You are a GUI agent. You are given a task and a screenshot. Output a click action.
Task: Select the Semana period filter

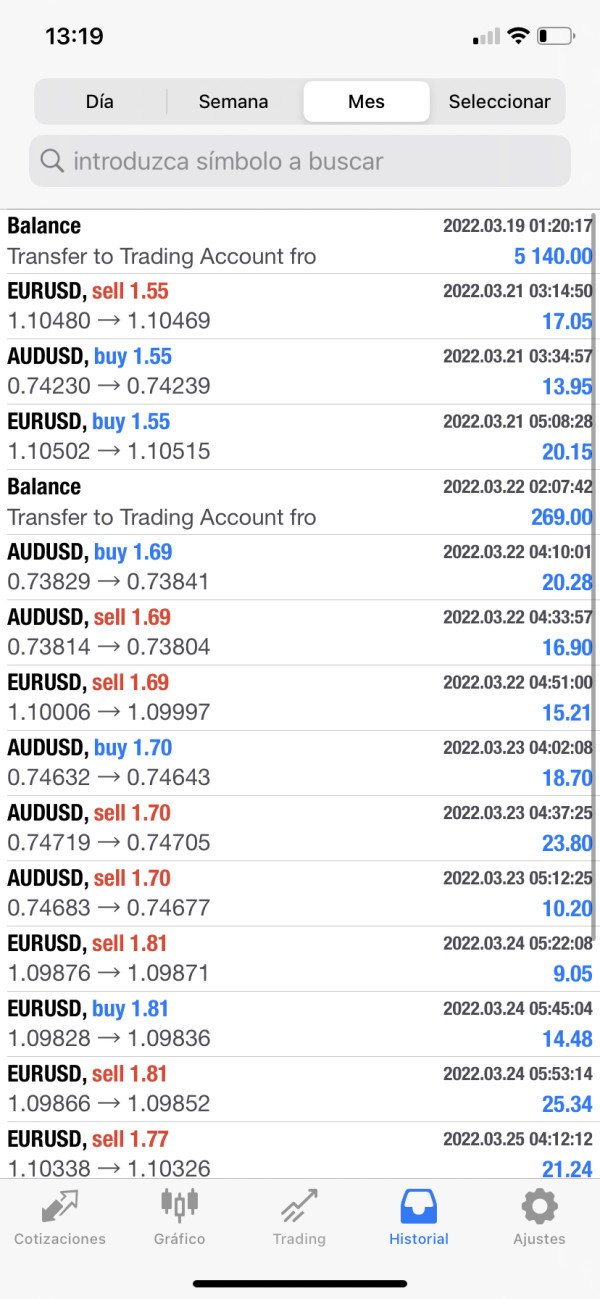pyautogui.click(x=233, y=102)
